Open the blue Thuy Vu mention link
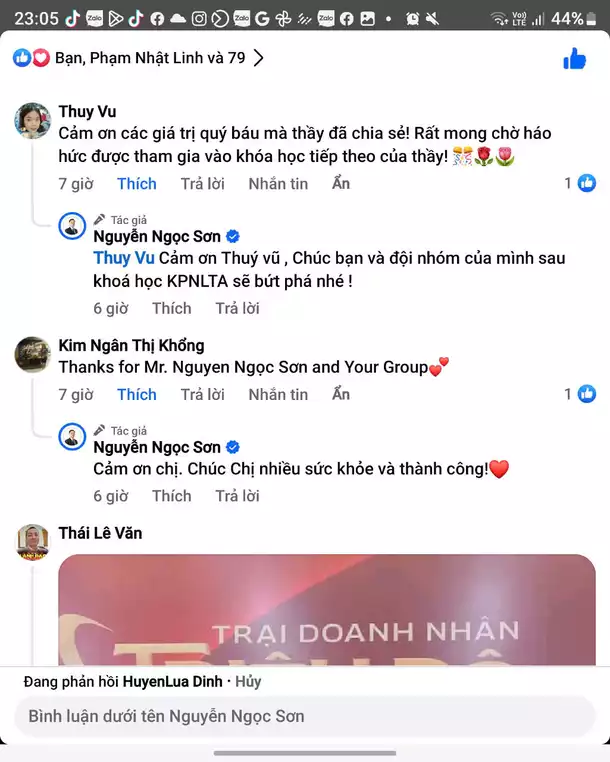The width and height of the screenshot is (610, 762). pyautogui.click(x=124, y=258)
